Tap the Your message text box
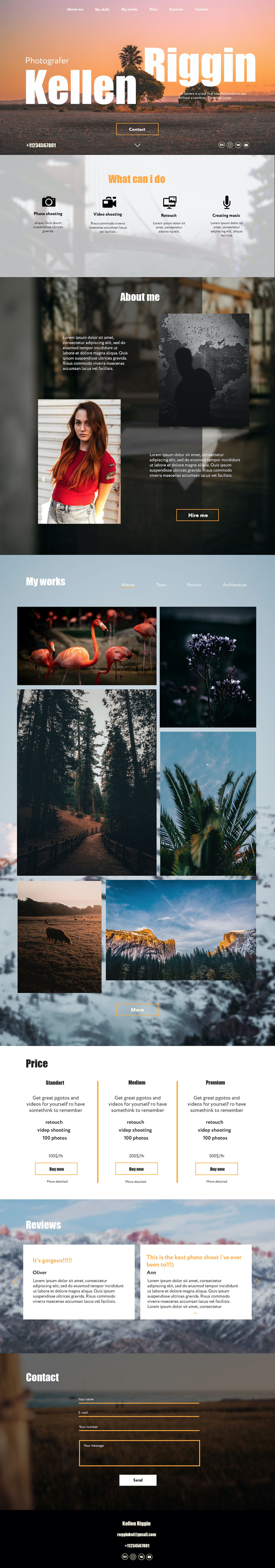 click(139, 1453)
